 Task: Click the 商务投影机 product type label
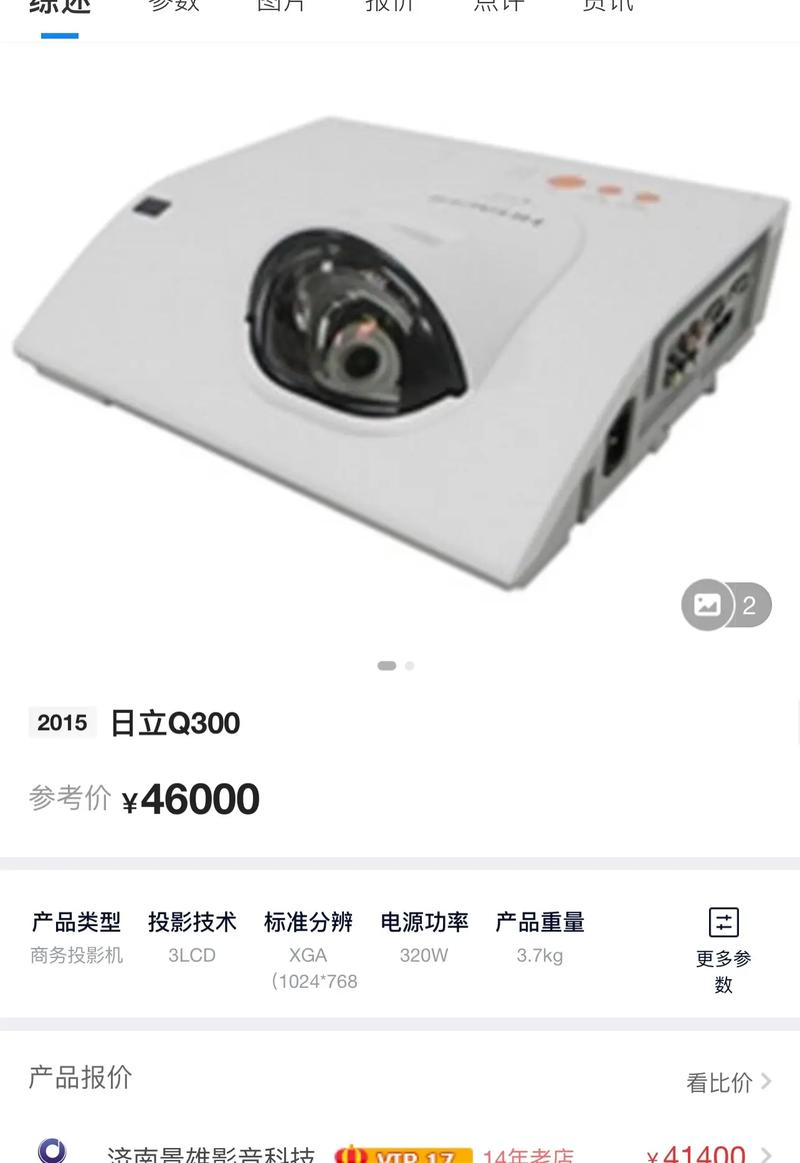click(x=76, y=955)
